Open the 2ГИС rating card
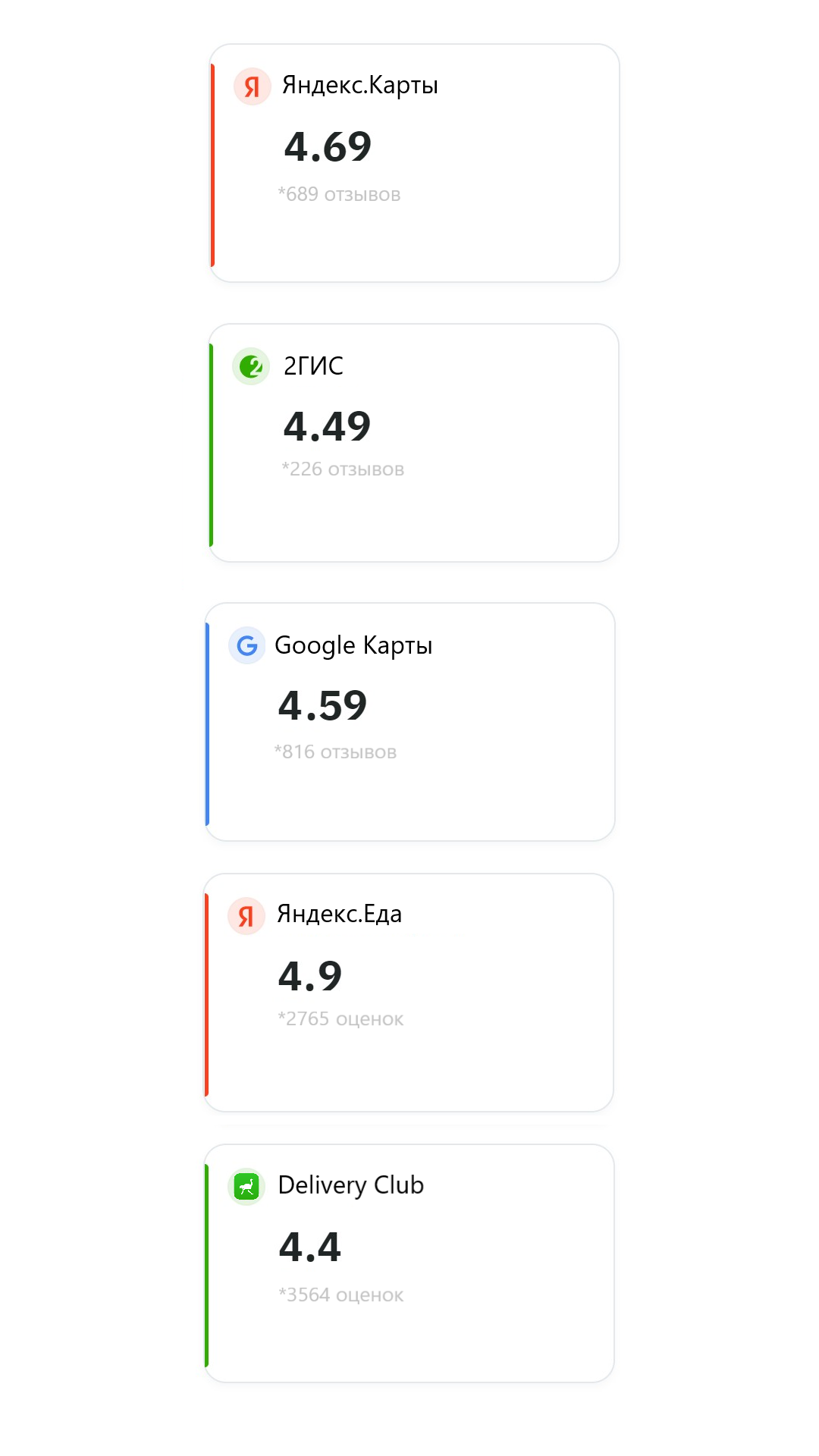The width and height of the screenshot is (819, 1456). click(x=414, y=443)
